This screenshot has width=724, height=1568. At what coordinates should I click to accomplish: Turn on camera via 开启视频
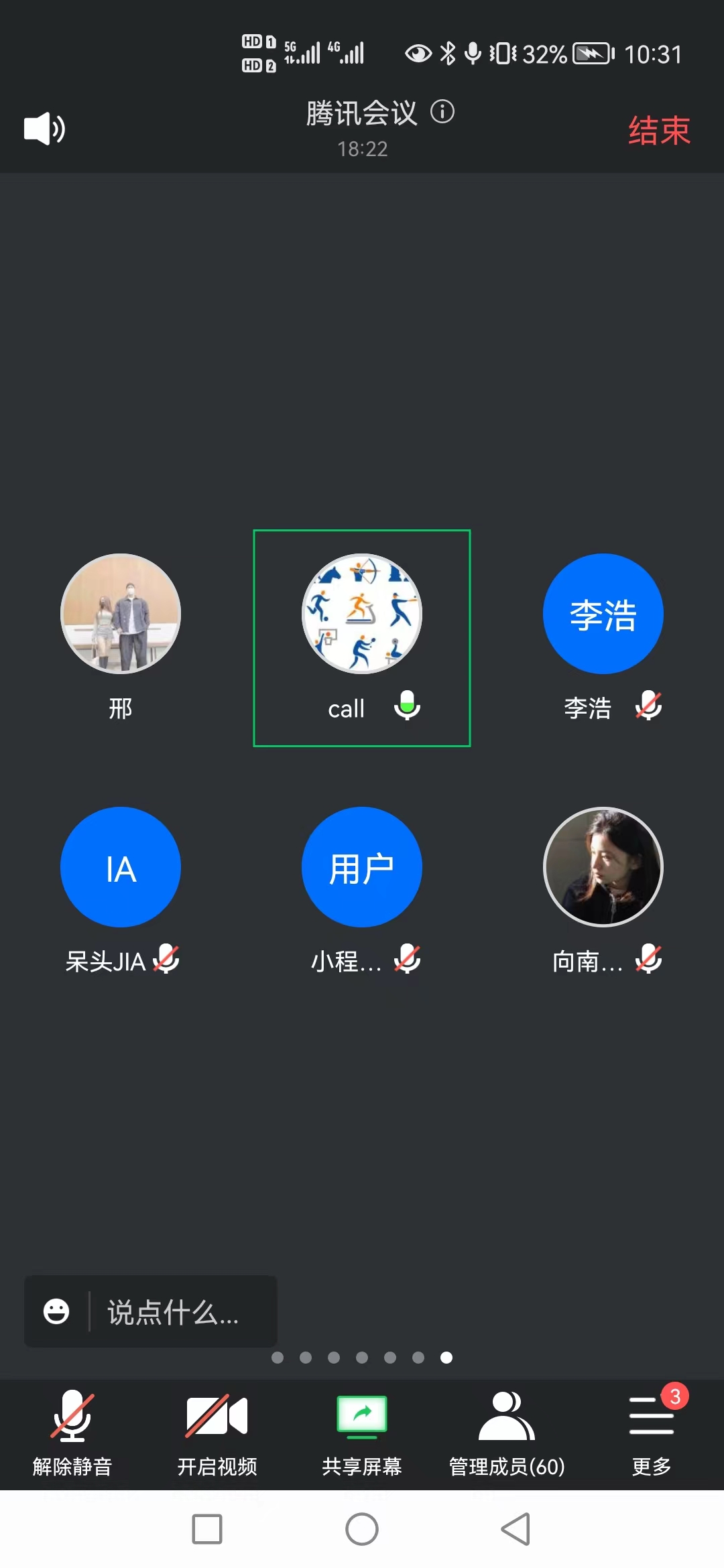(217, 1431)
